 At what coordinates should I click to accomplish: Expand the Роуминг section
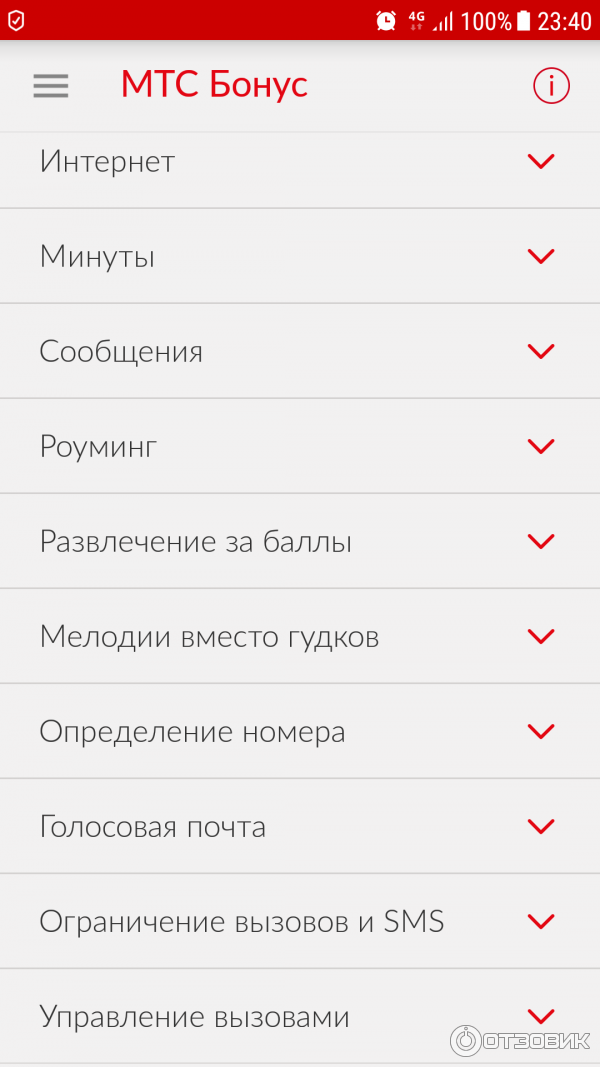pyautogui.click(x=540, y=446)
